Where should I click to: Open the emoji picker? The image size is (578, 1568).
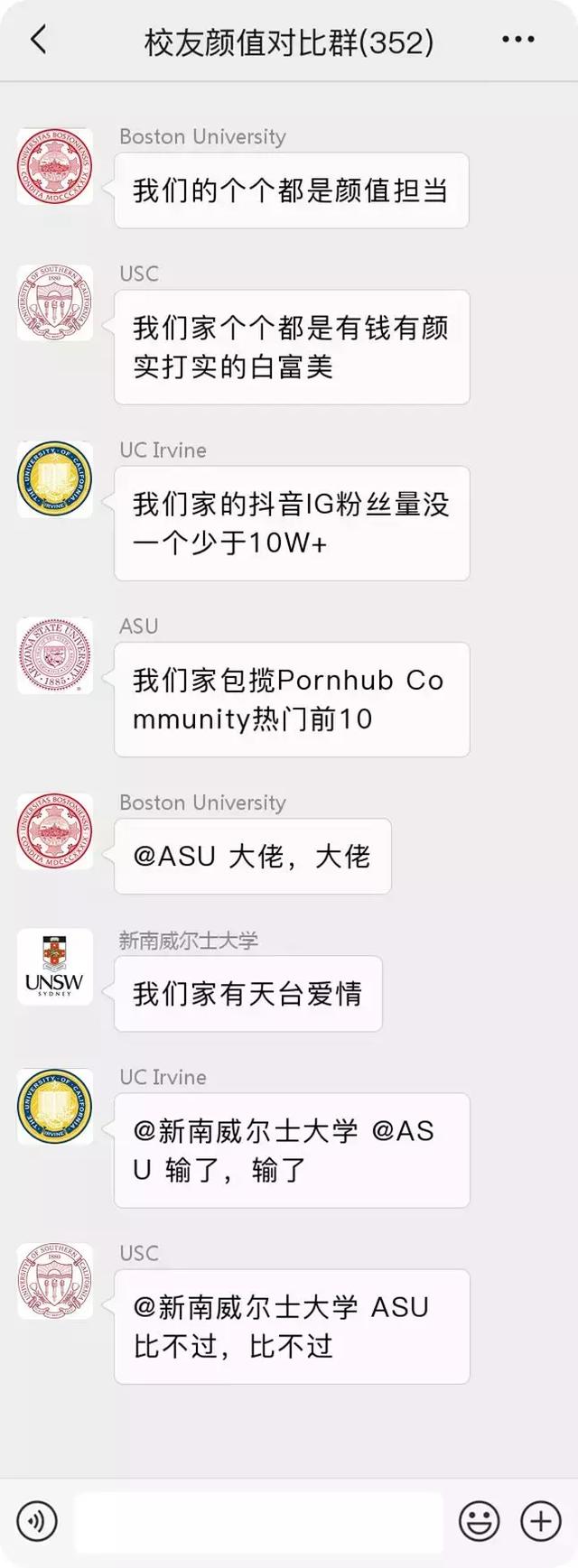pyautogui.click(x=479, y=1521)
